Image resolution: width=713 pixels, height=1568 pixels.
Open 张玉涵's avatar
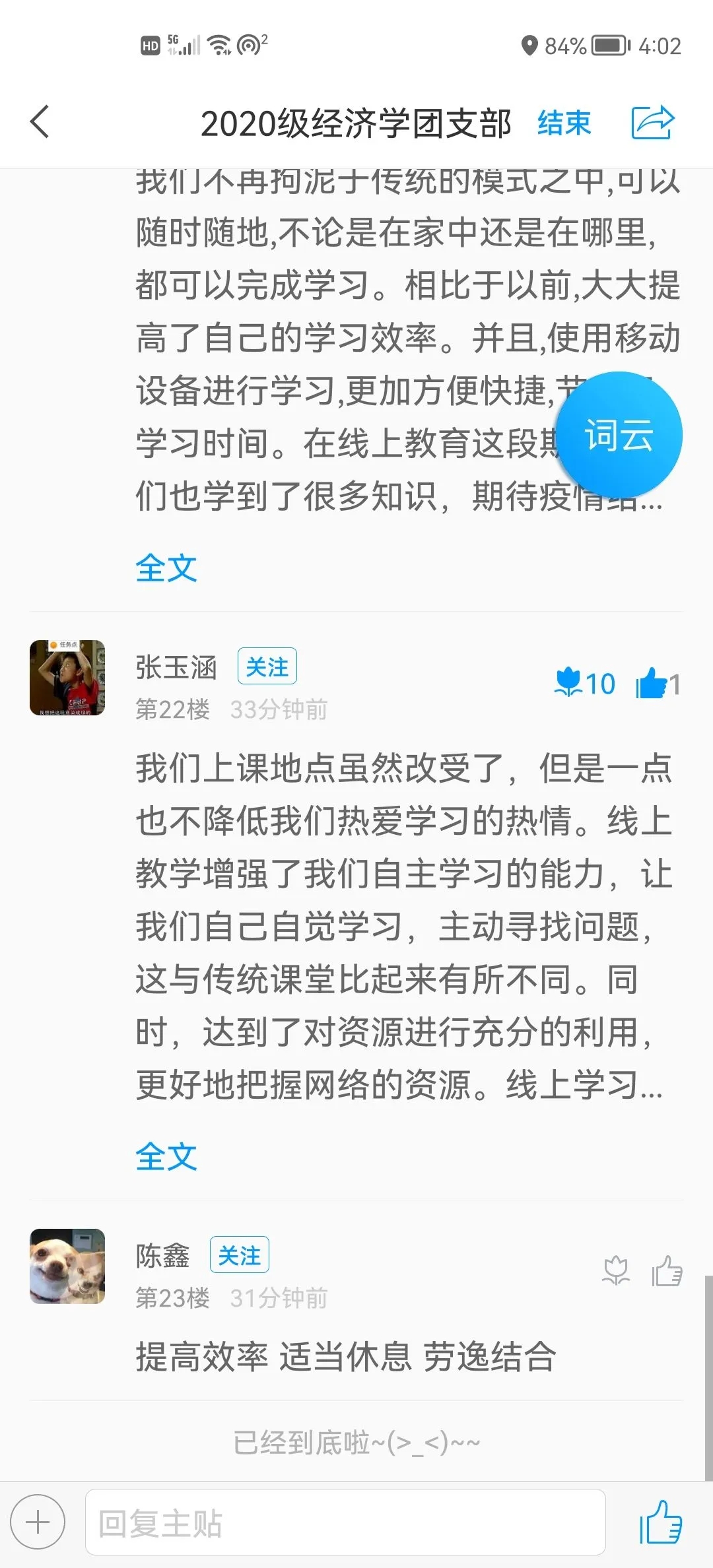pos(67,678)
